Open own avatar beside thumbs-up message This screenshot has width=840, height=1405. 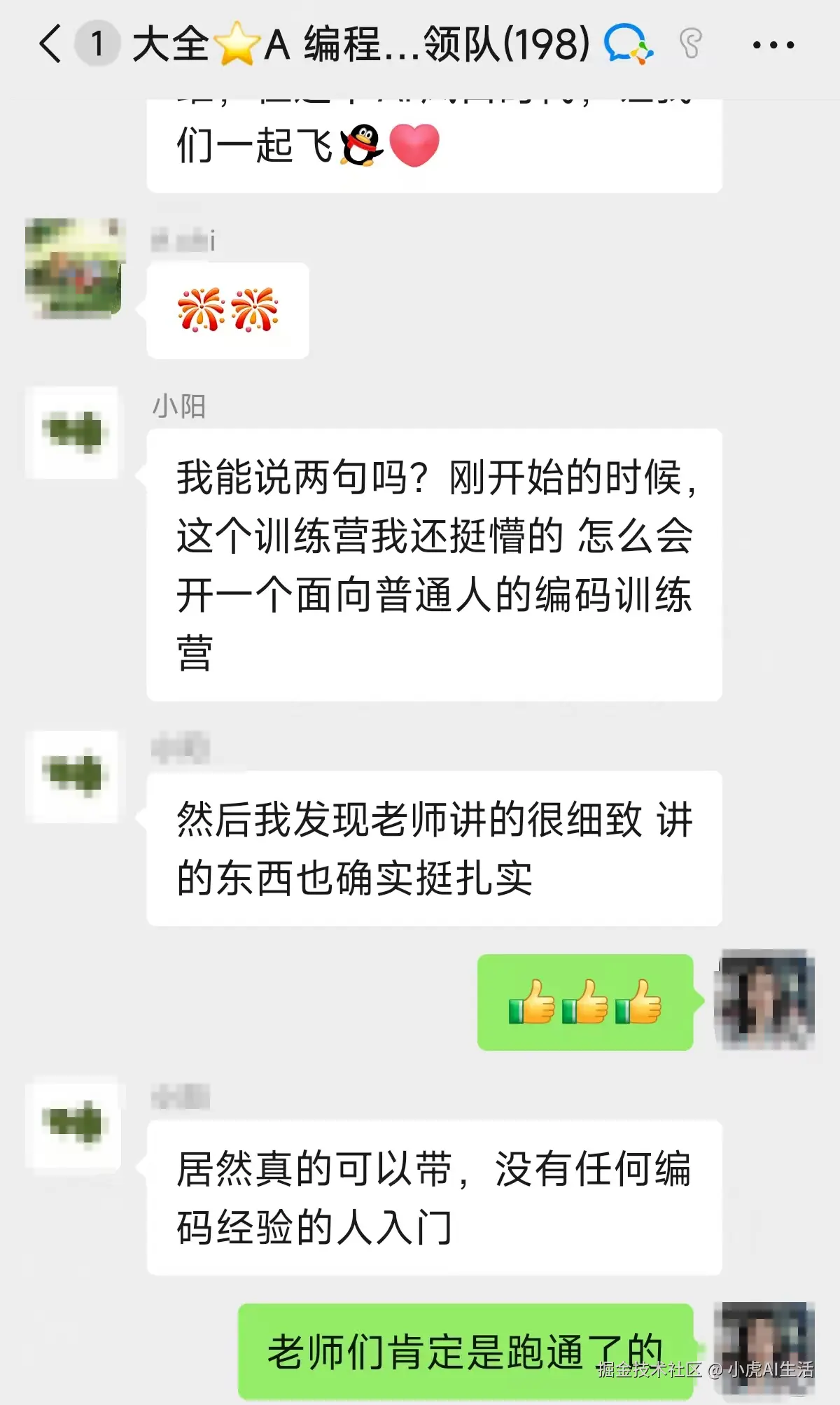click(x=764, y=1000)
